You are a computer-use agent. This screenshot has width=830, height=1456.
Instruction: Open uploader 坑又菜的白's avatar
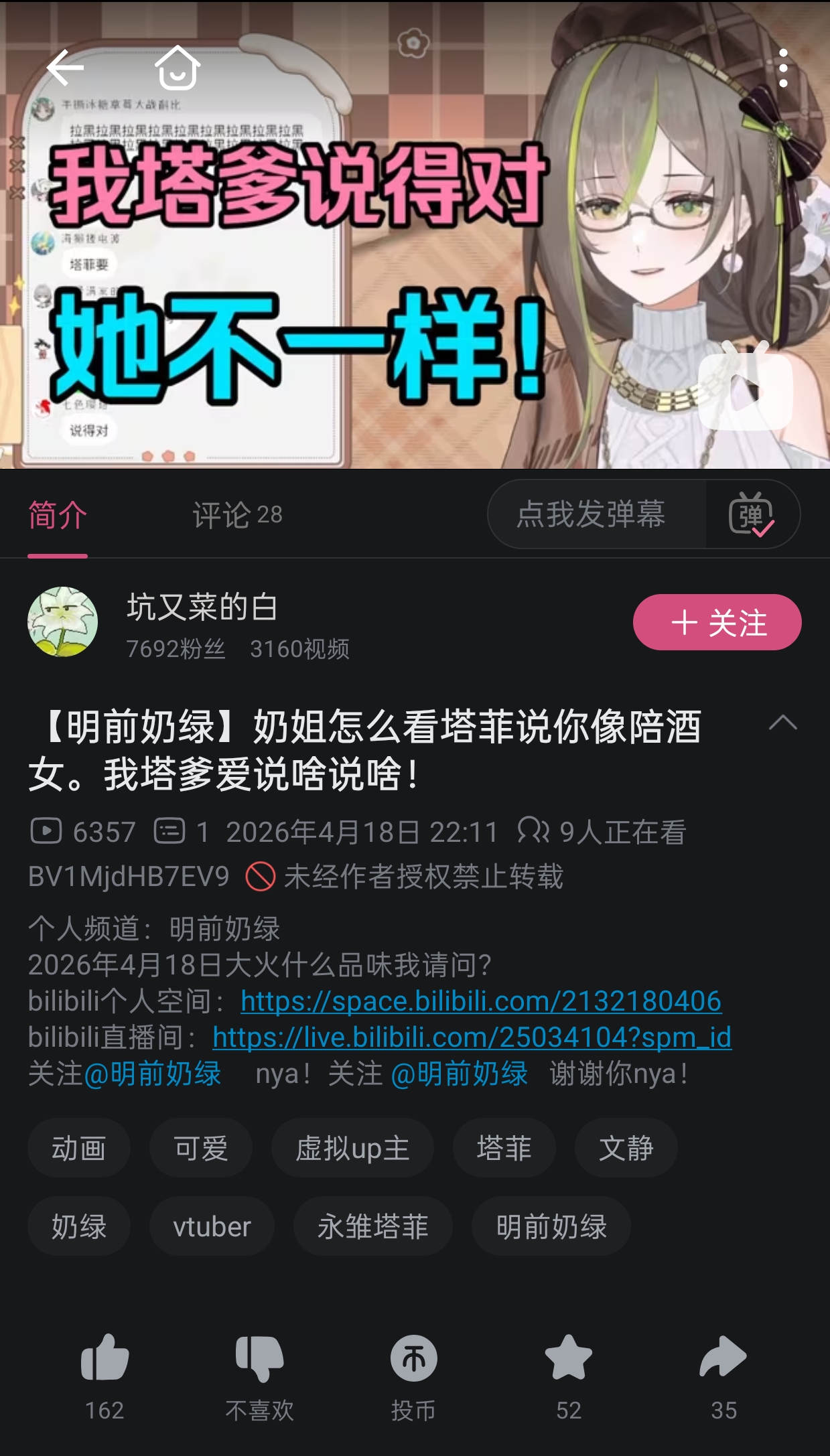click(x=62, y=622)
